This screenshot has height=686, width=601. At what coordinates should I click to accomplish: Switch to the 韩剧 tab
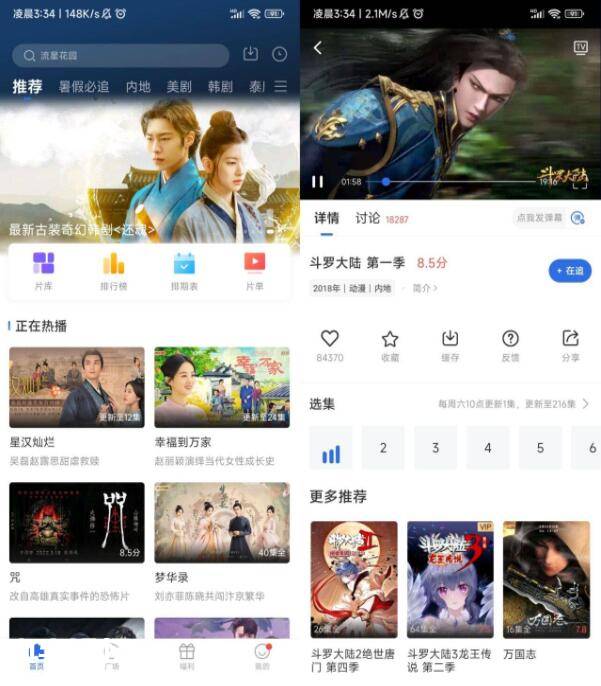[220, 87]
